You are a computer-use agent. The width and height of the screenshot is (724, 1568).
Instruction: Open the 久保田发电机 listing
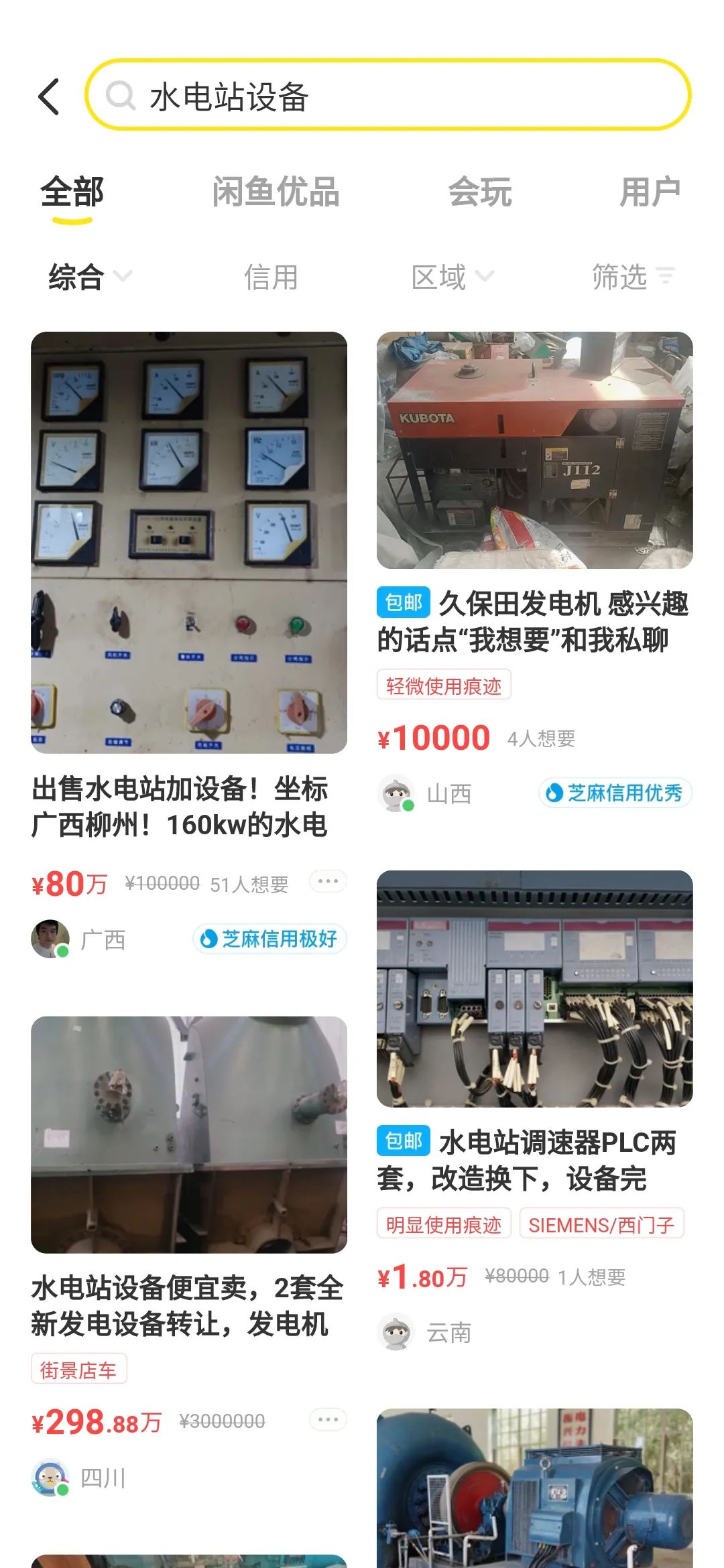[x=534, y=450]
